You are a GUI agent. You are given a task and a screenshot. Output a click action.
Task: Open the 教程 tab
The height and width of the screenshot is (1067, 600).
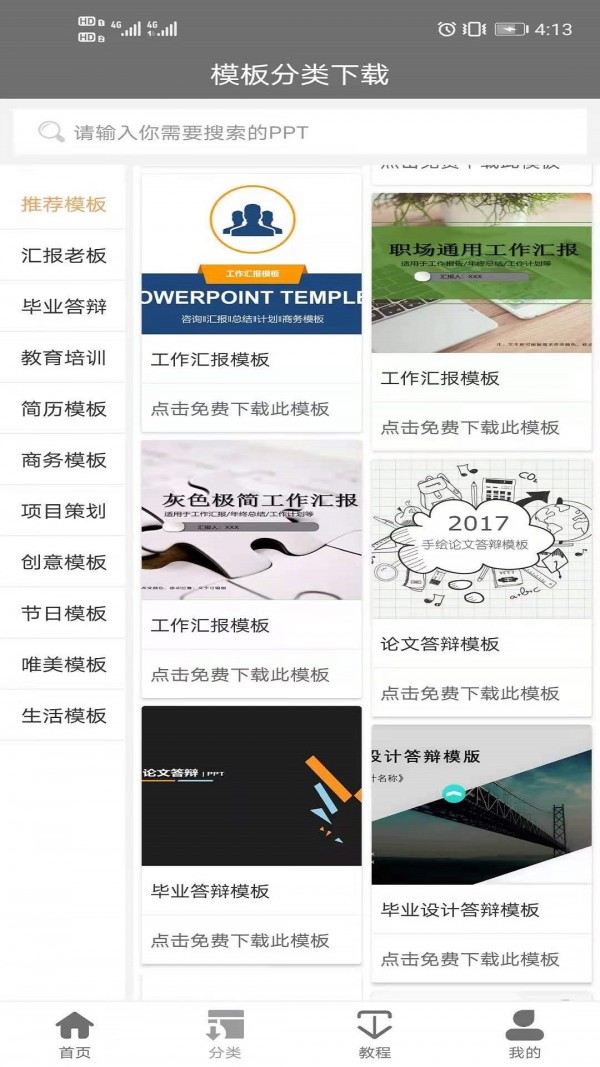[x=374, y=1035]
